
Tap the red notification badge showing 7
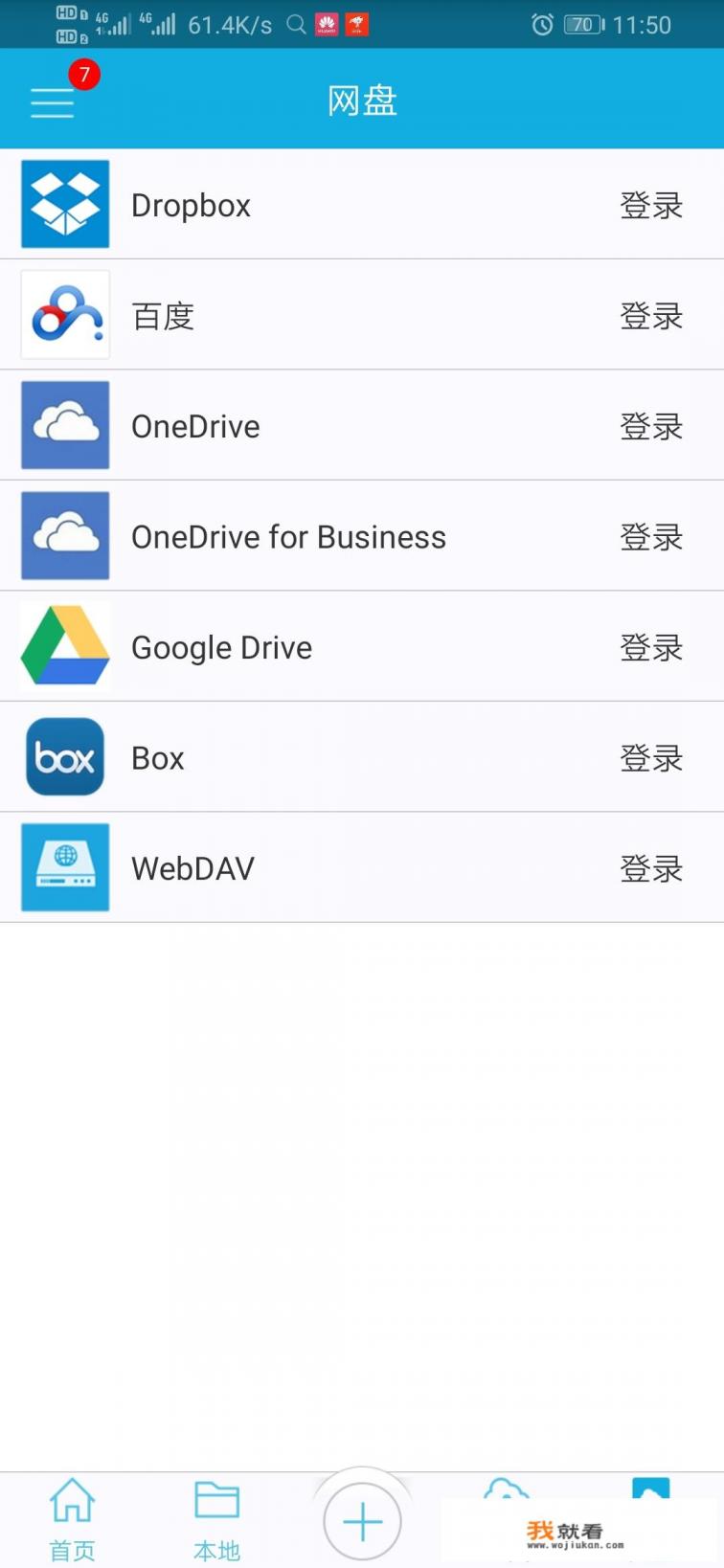click(x=84, y=74)
